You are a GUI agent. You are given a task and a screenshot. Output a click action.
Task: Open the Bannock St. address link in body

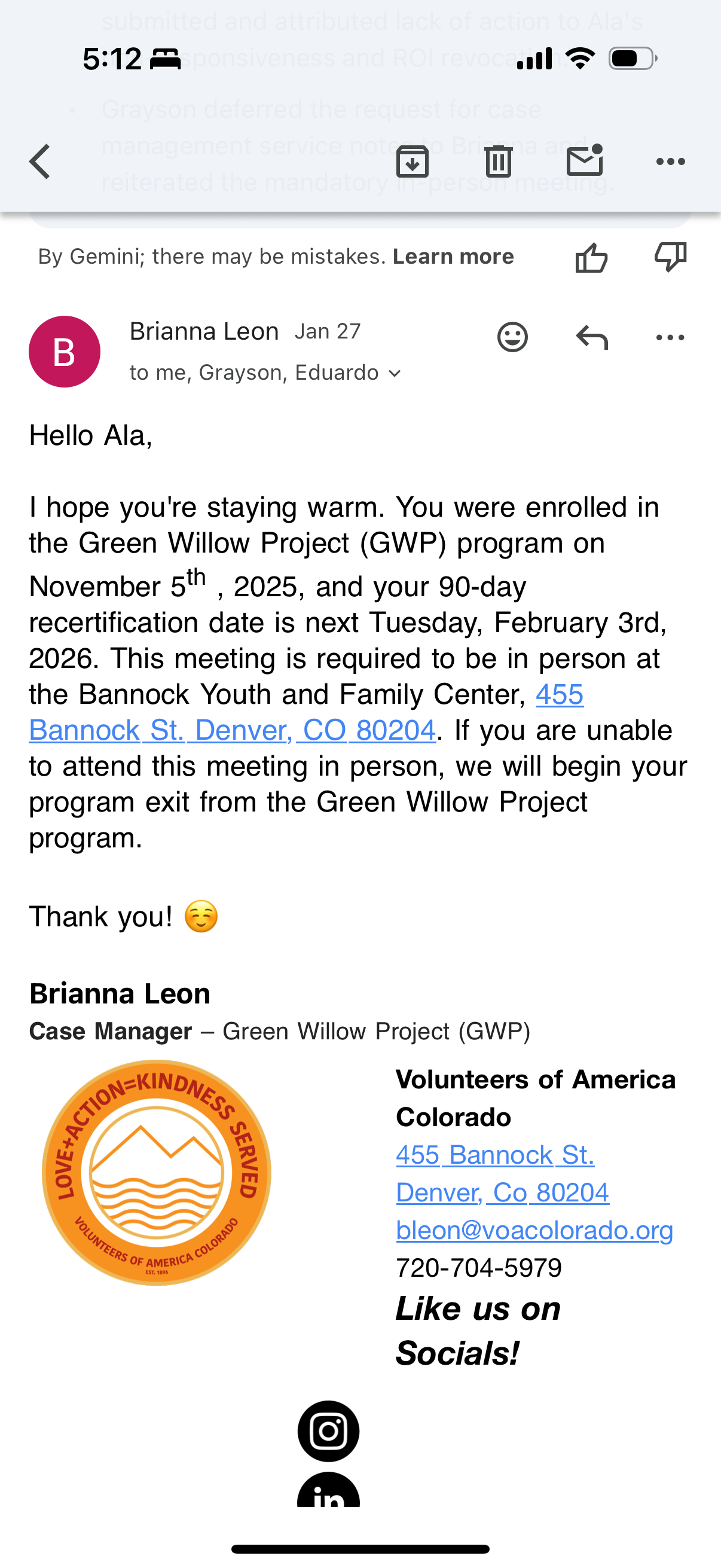(x=232, y=730)
